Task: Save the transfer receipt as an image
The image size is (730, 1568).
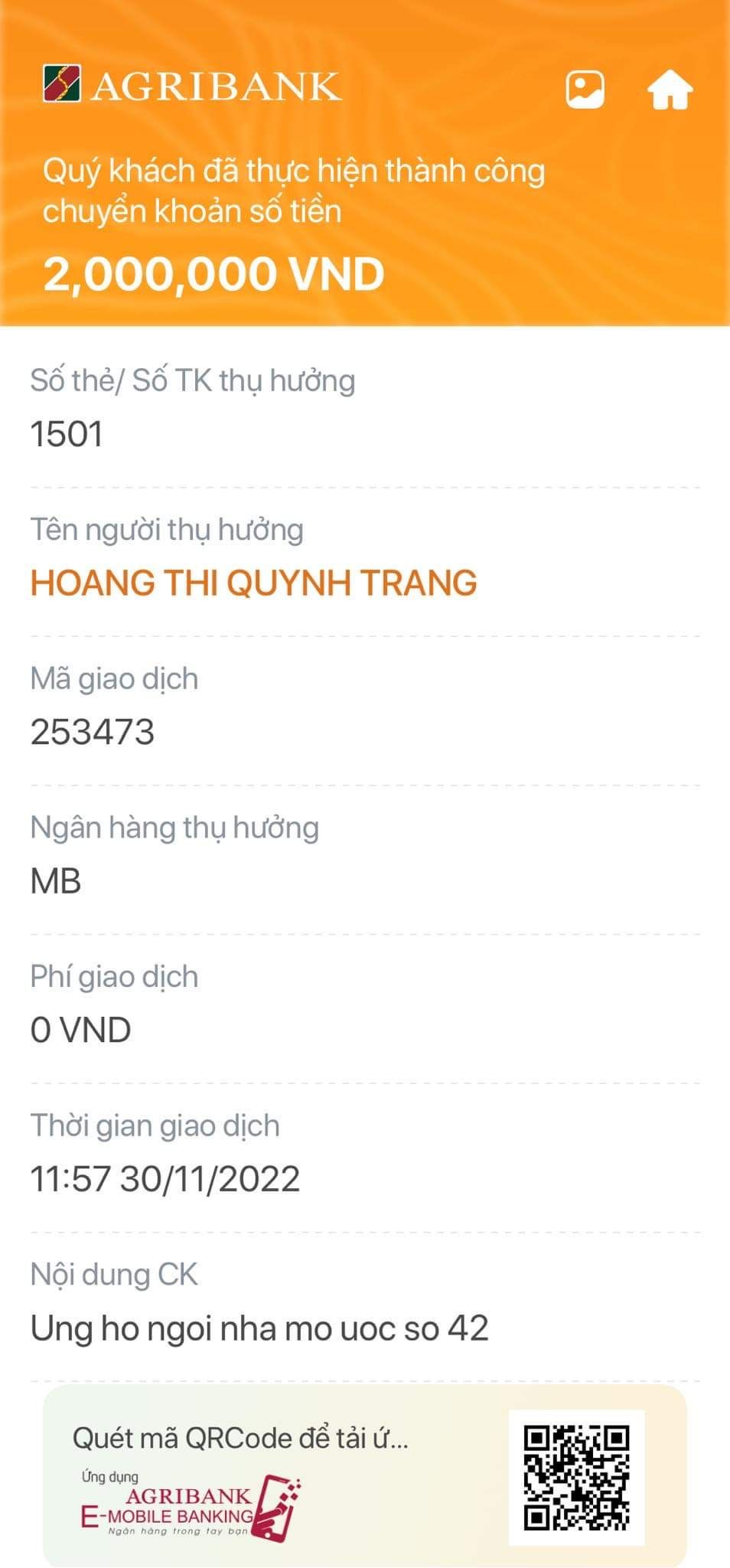Action: click(x=585, y=90)
